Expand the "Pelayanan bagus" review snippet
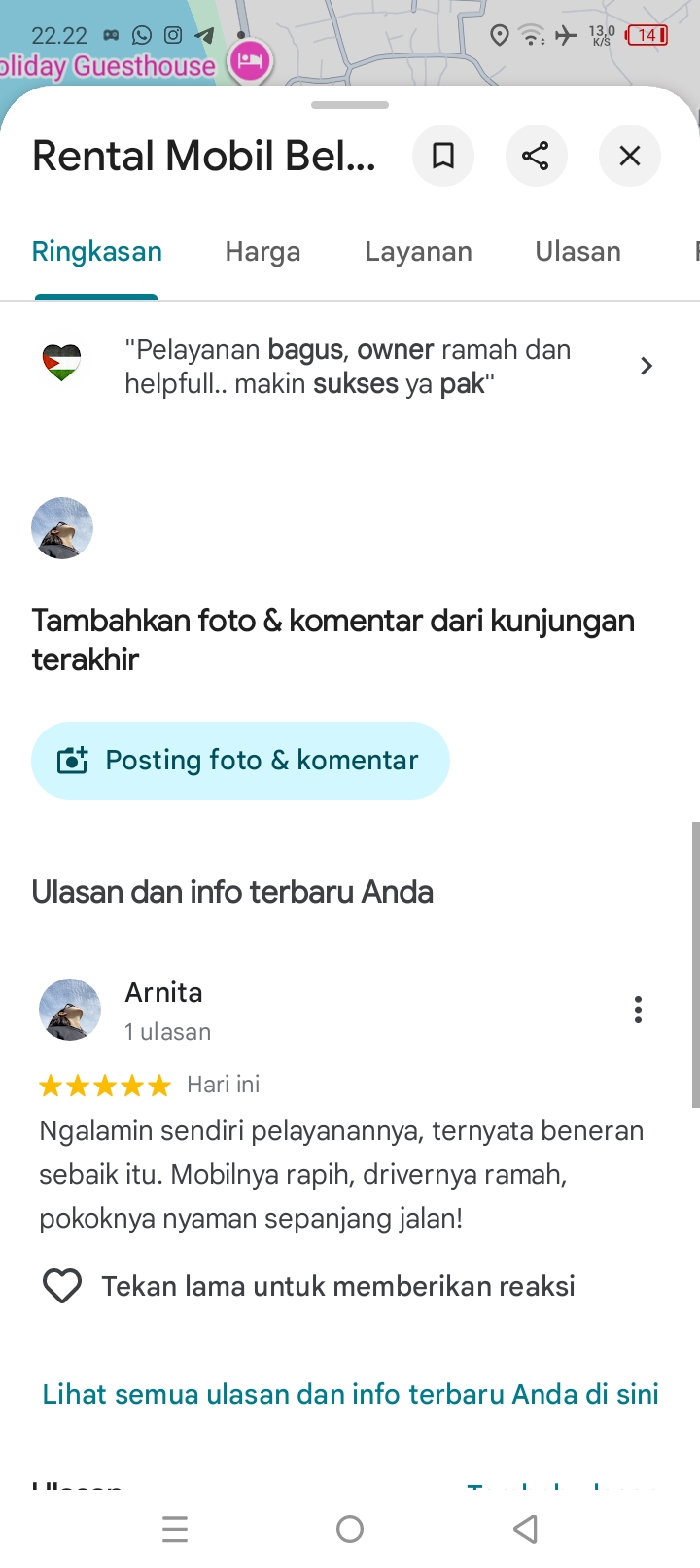The width and height of the screenshot is (700, 1568). click(646, 366)
